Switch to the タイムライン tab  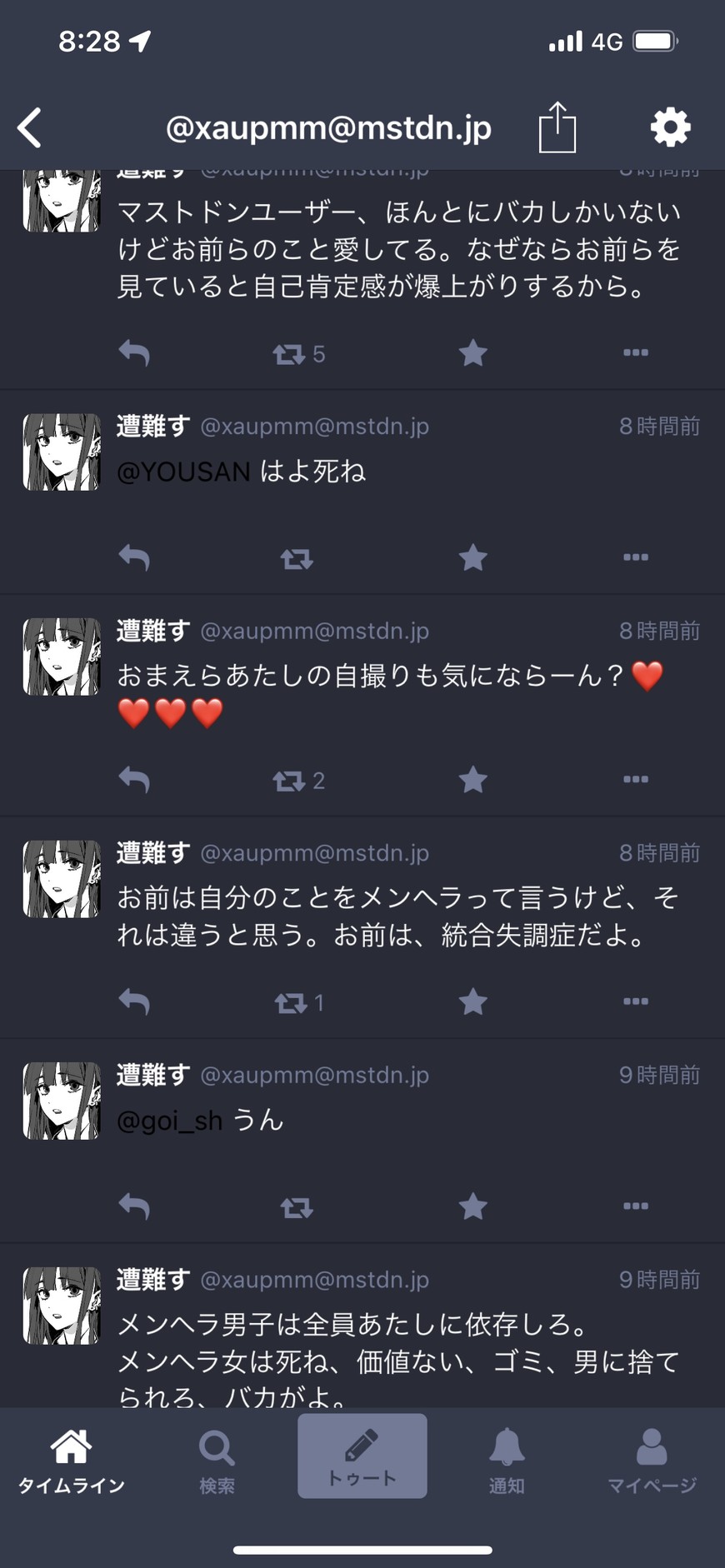click(71, 1461)
